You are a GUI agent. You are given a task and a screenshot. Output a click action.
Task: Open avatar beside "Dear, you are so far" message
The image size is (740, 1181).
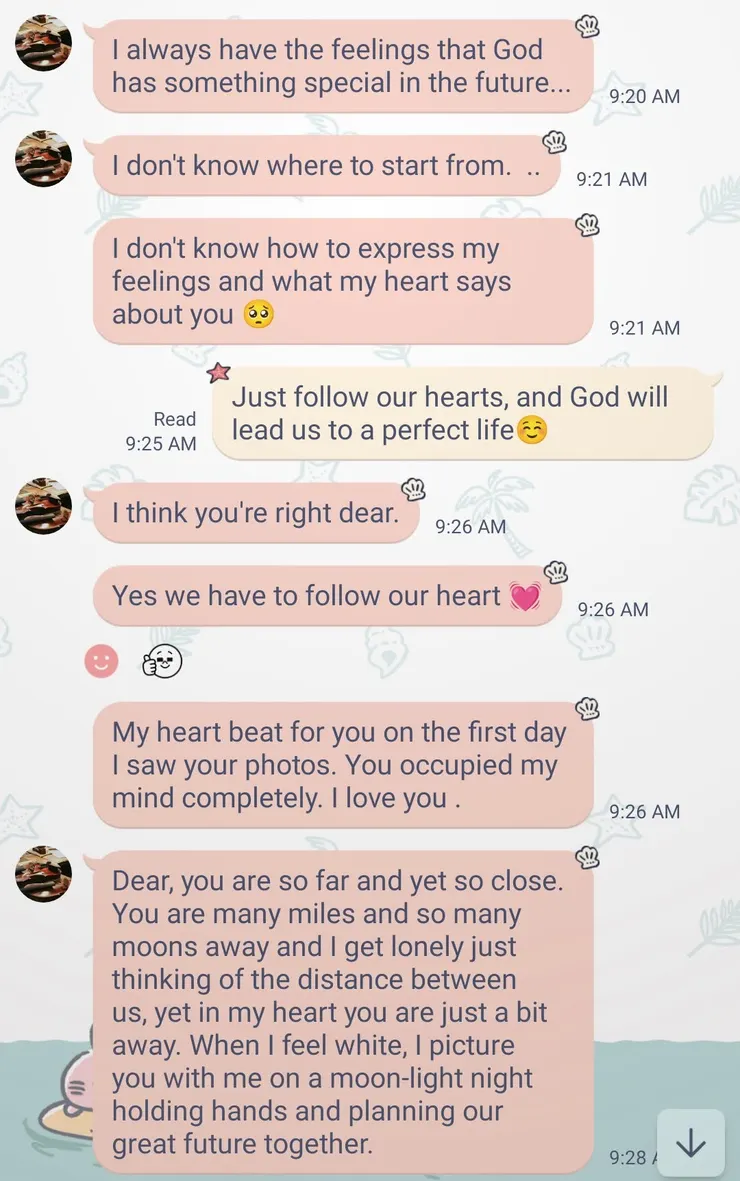pos(44,874)
